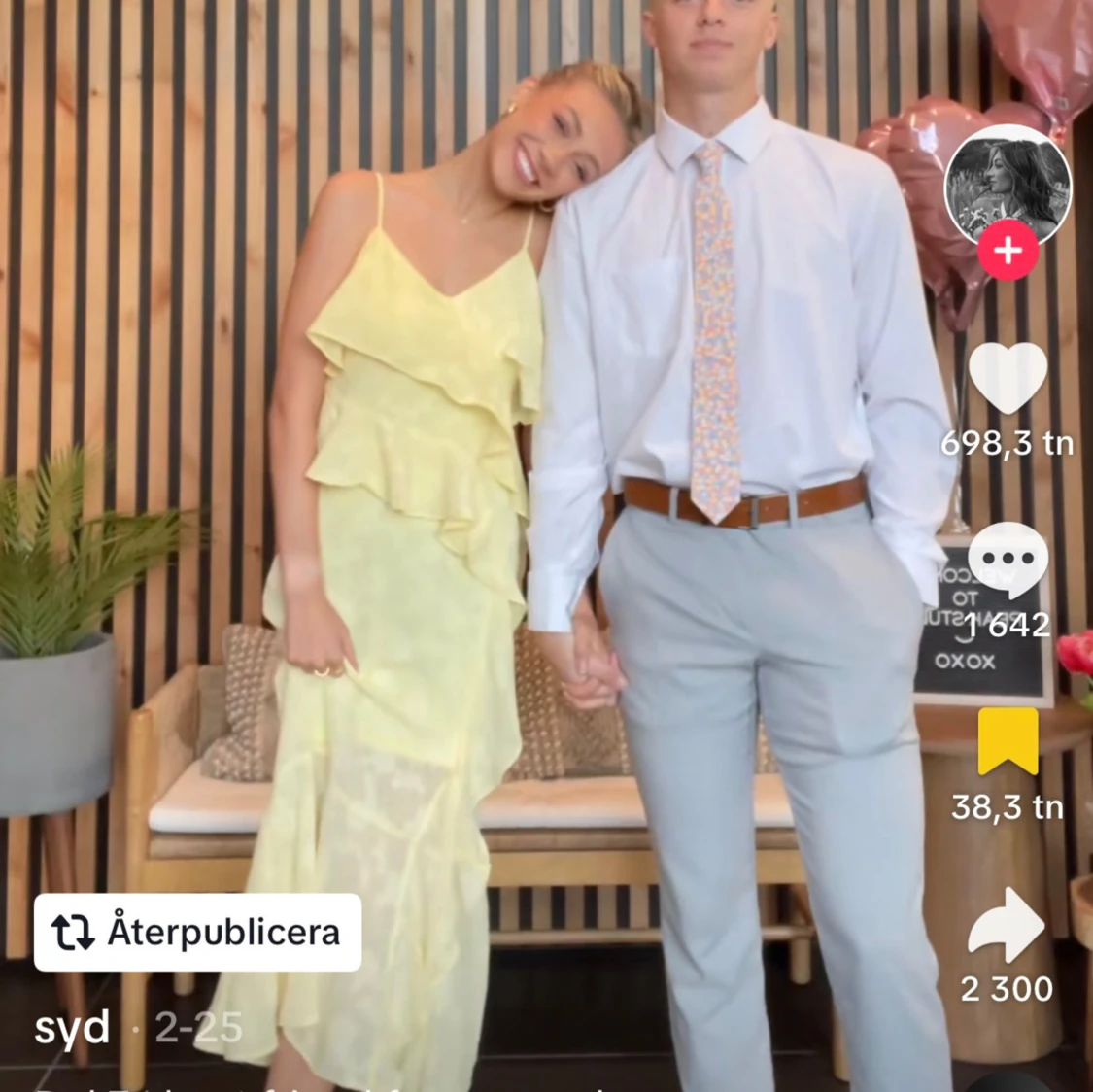Tap the Återpublicera repost button
Viewport: 1093px width, 1092px height.
pos(198,932)
